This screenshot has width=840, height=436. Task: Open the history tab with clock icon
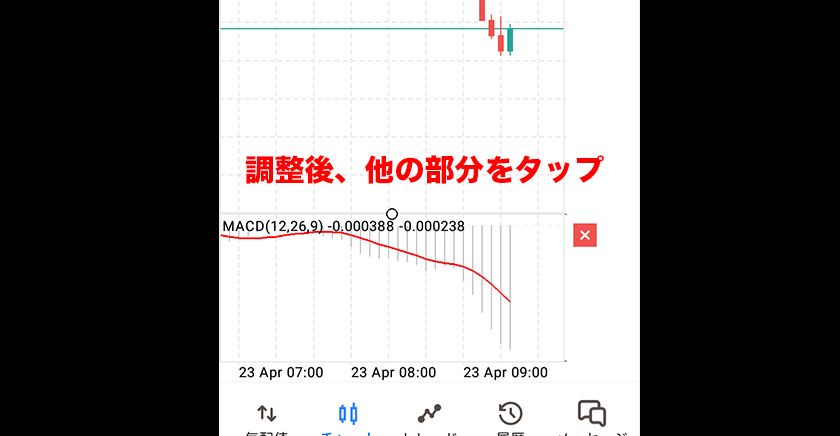(x=510, y=414)
